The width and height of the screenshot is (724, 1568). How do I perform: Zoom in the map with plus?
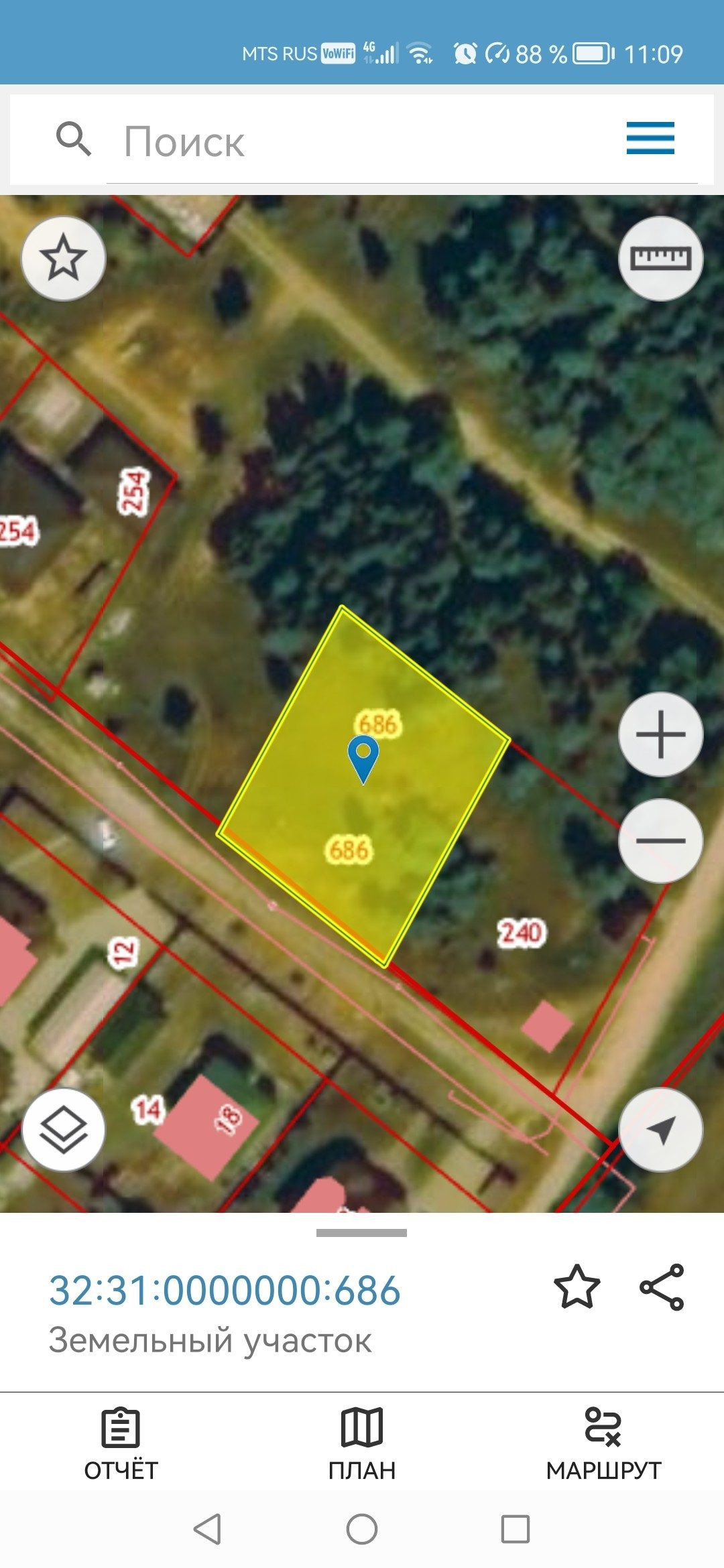tap(660, 734)
